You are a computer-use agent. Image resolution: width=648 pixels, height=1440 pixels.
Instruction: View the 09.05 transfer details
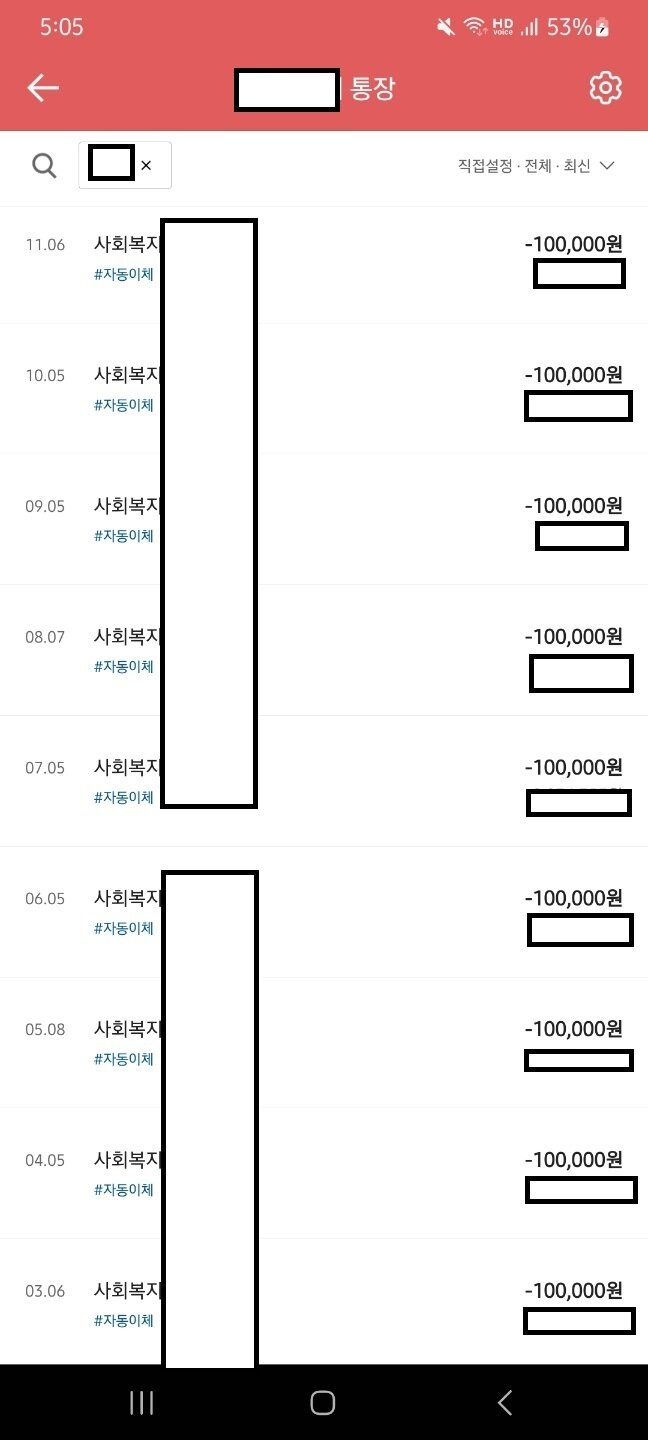324,520
